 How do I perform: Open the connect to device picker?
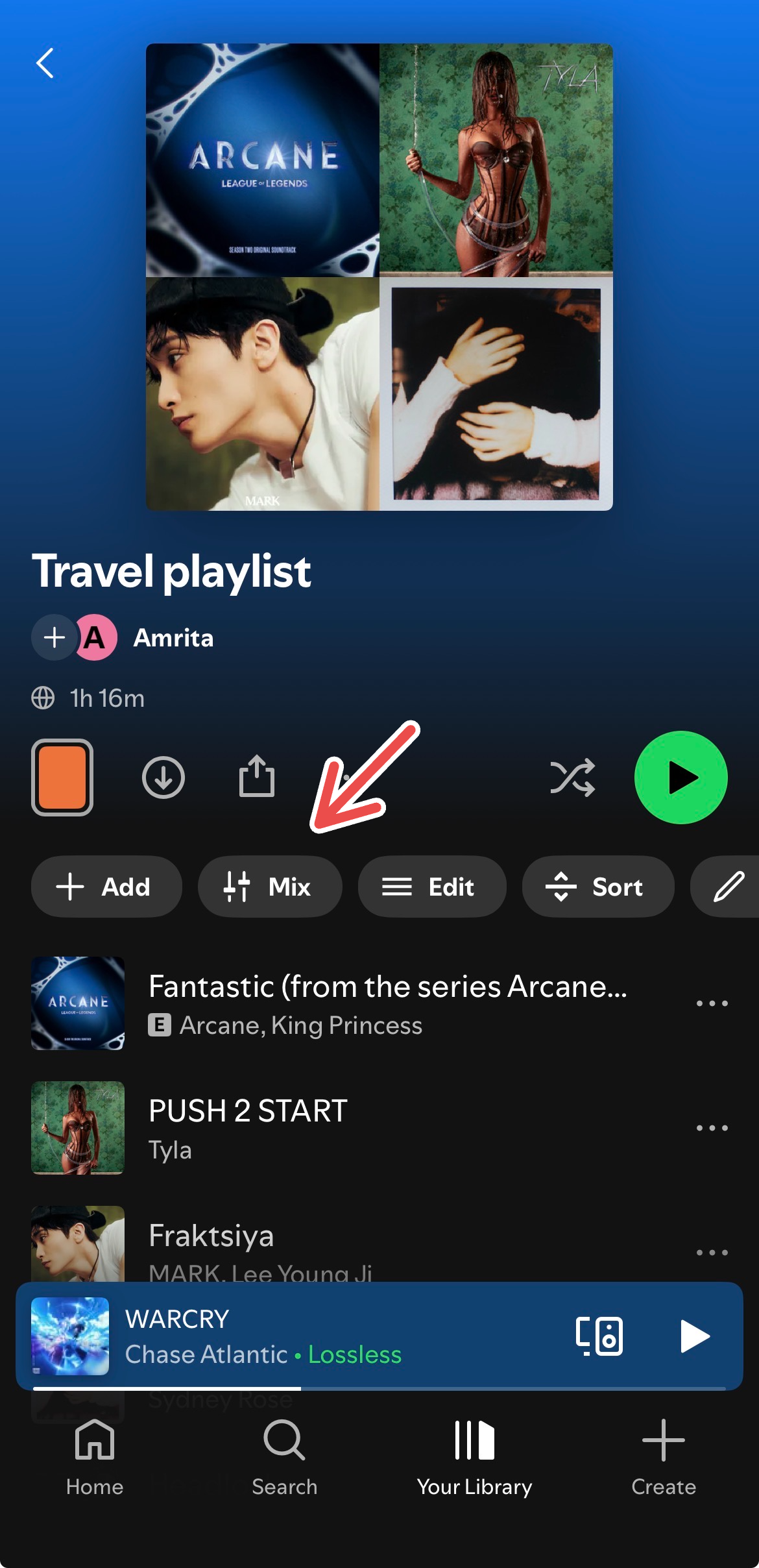coord(599,1336)
